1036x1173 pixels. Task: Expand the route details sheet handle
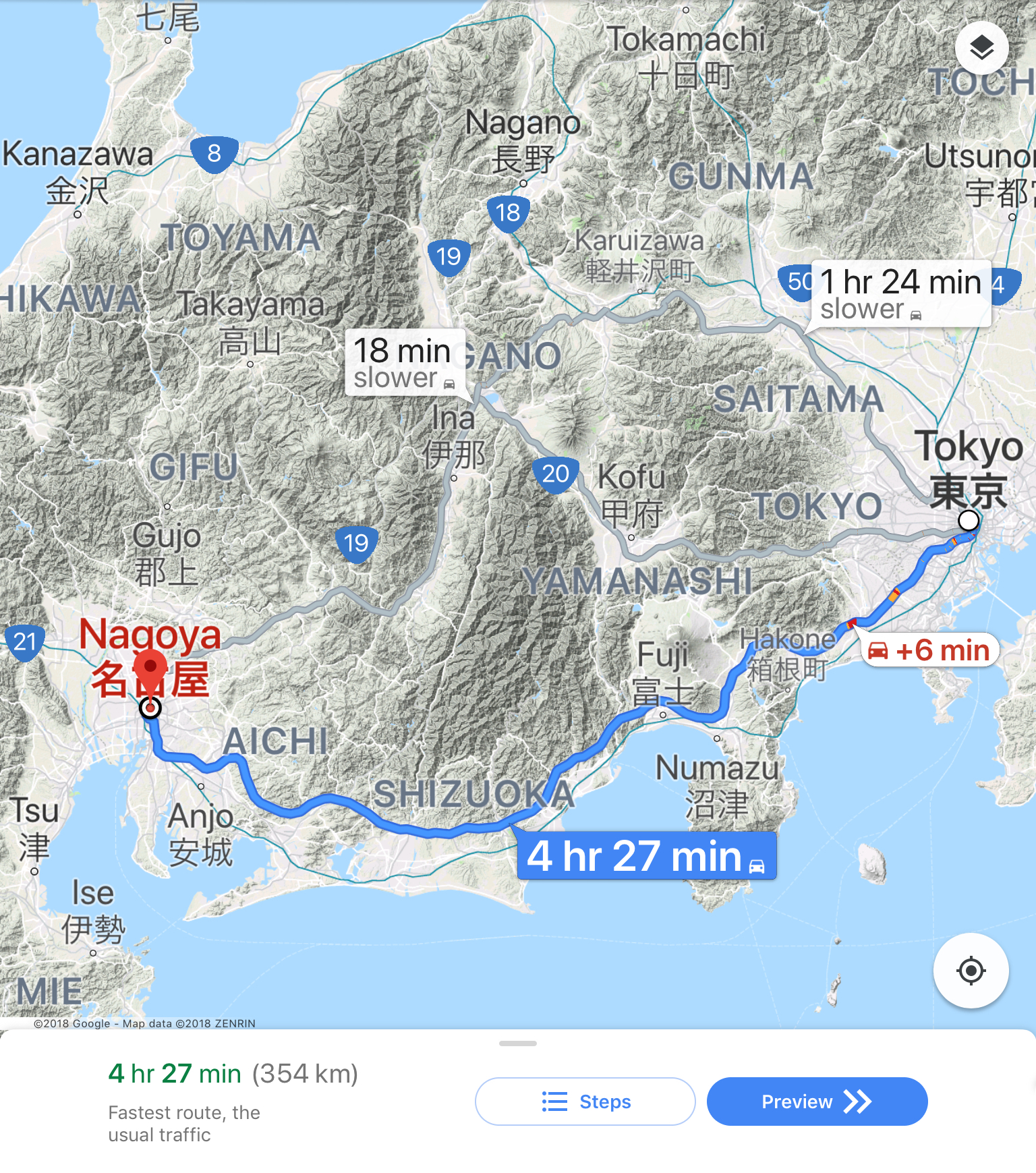517,1043
